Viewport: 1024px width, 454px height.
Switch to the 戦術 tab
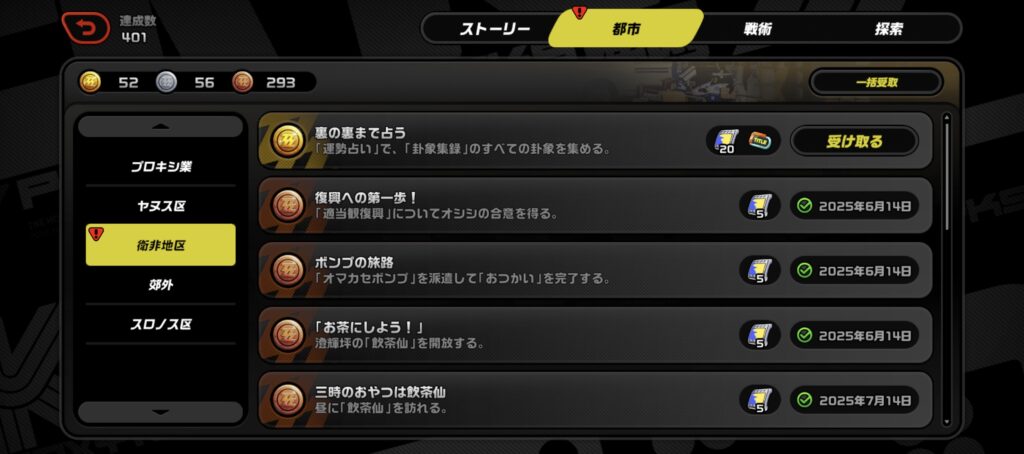755,28
